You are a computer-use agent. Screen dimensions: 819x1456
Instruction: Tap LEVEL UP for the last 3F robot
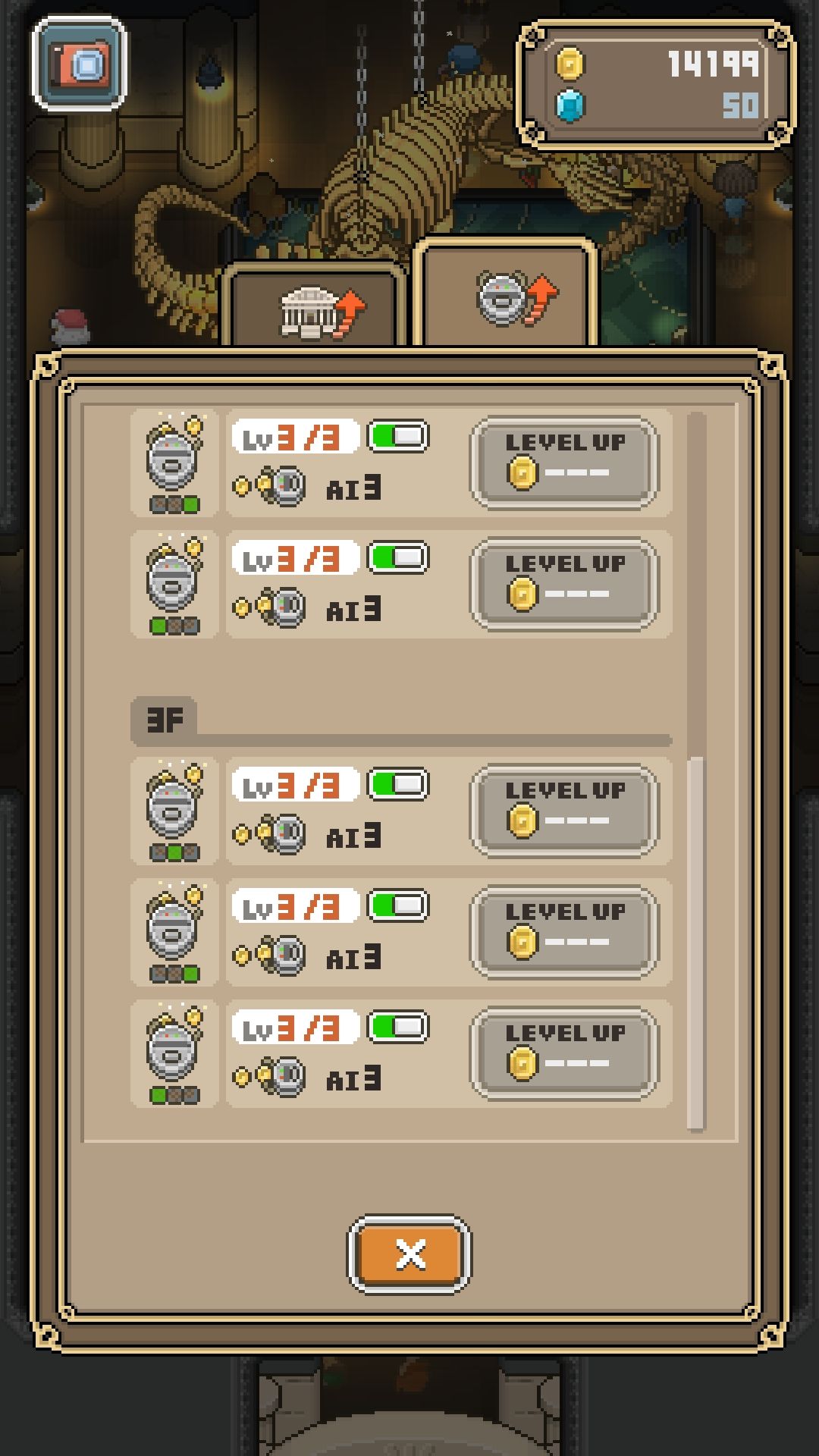[x=564, y=1053]
